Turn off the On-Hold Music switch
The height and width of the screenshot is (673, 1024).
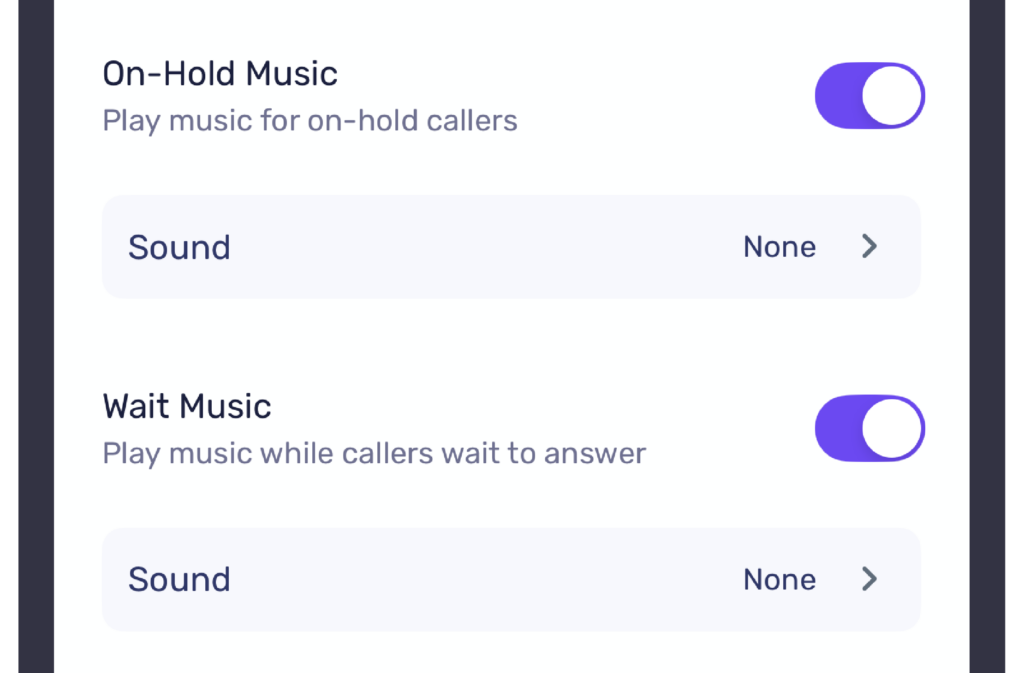click(869, 96)
